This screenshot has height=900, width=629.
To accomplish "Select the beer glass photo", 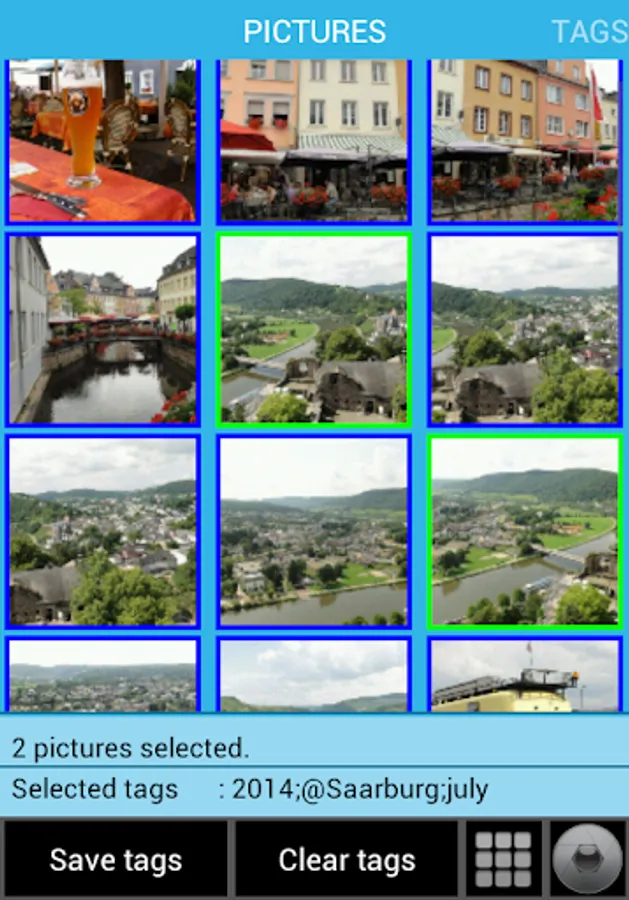I will click(x=103, y=141).
